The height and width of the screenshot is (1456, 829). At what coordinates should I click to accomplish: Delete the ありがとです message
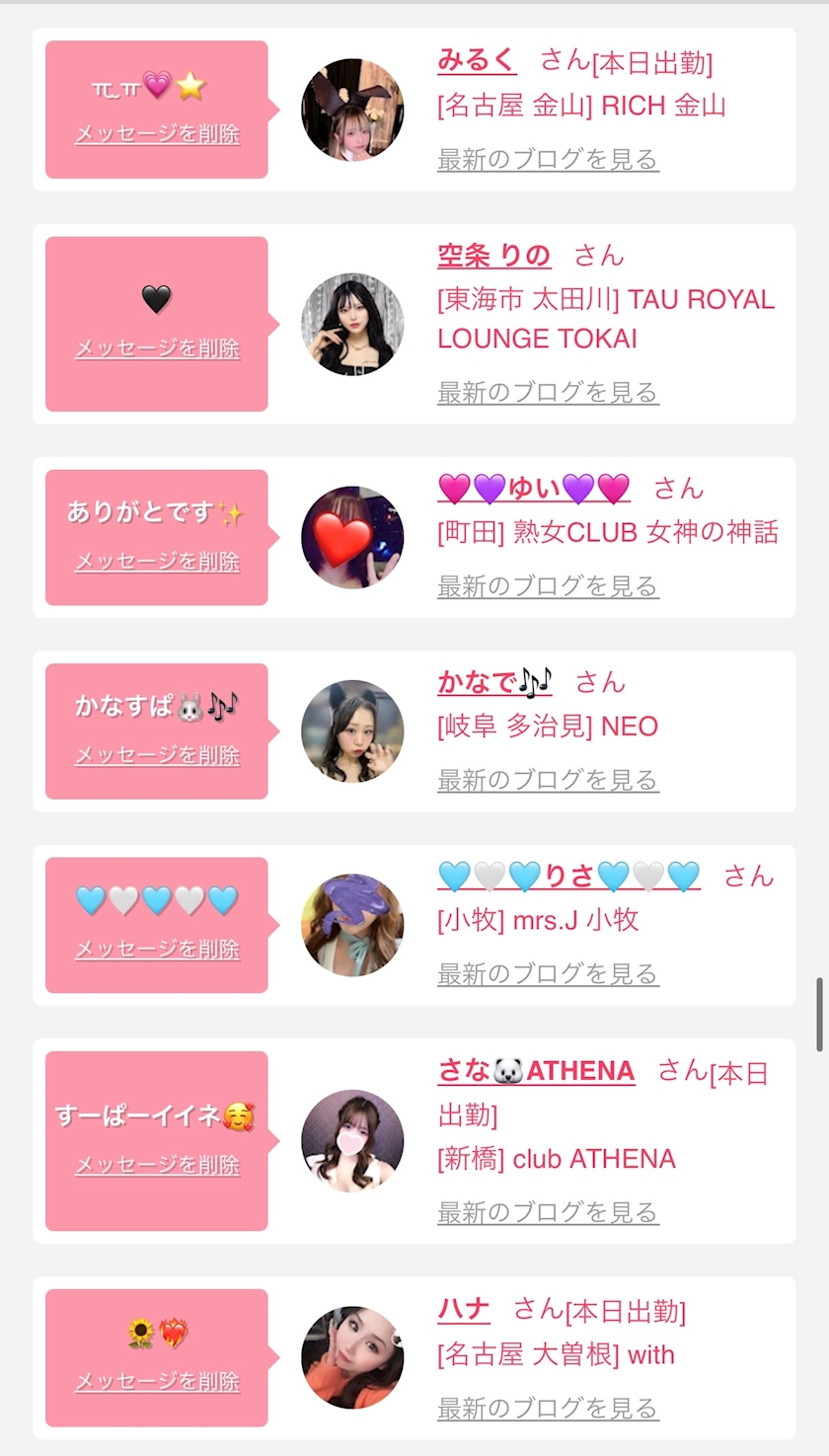[157, 562]
